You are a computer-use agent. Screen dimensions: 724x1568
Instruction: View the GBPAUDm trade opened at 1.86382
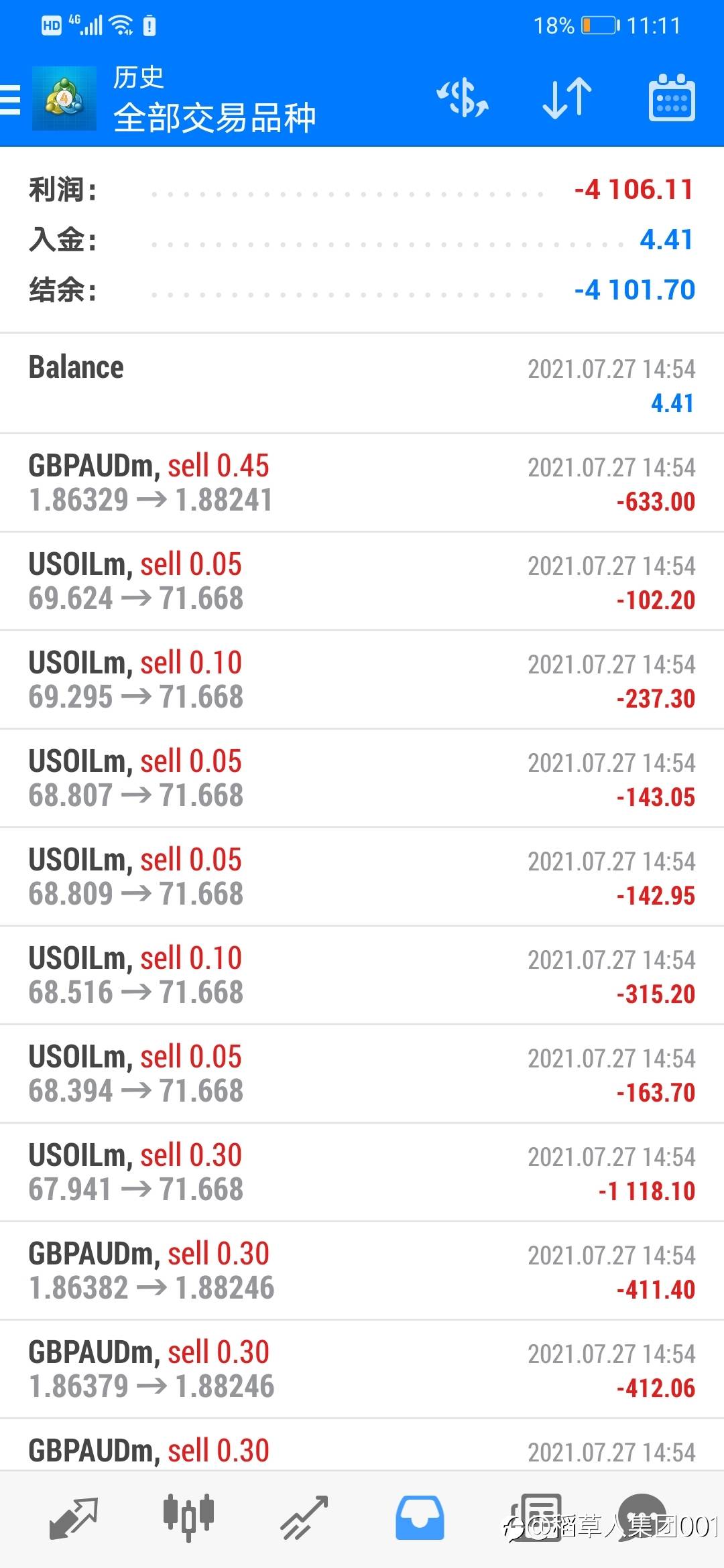click(x=362, y=1271)
